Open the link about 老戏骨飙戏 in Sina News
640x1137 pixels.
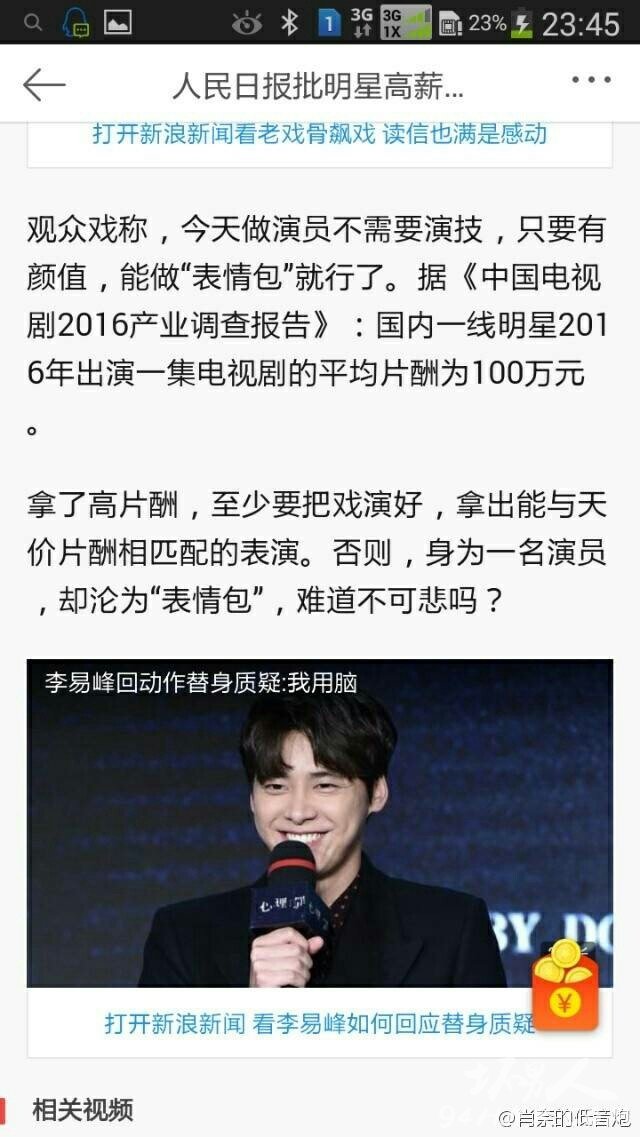pyautogui.click(x=320, y=134)
